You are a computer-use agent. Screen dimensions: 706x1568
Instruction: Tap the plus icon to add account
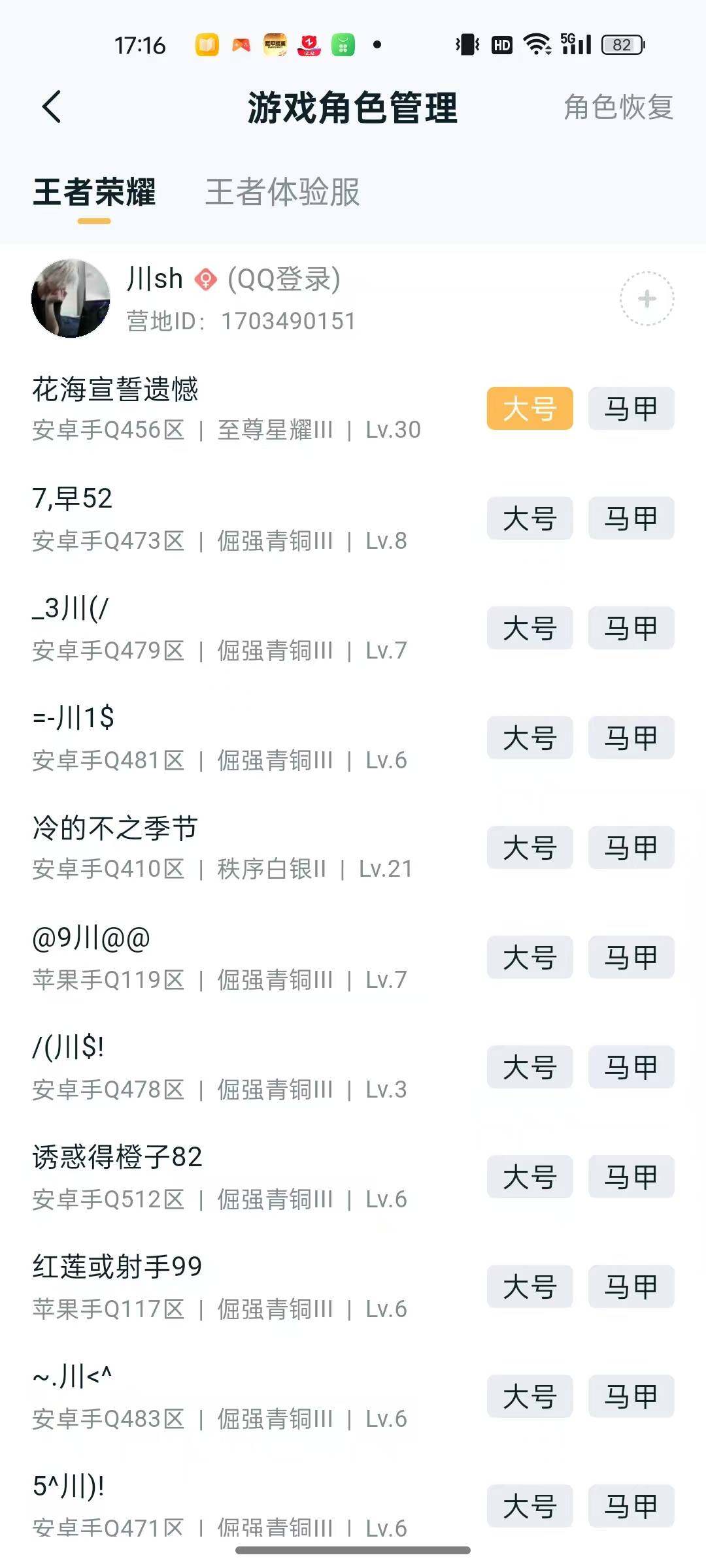[x=646, y=299]
